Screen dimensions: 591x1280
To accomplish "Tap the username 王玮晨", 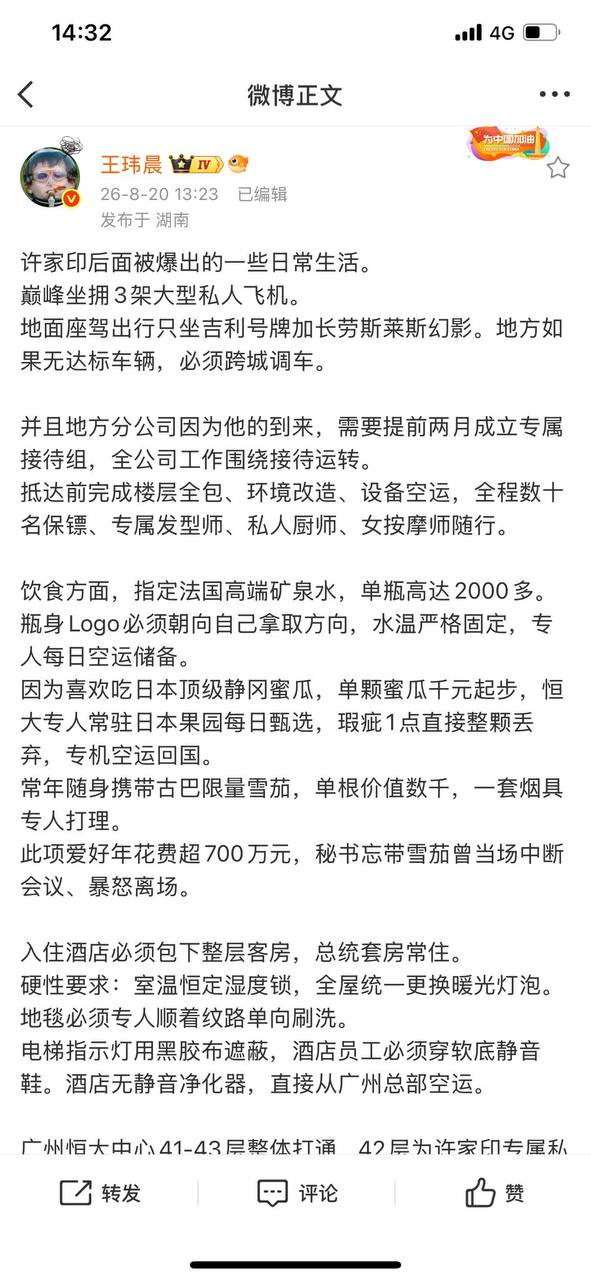I will tap(130, 165).
